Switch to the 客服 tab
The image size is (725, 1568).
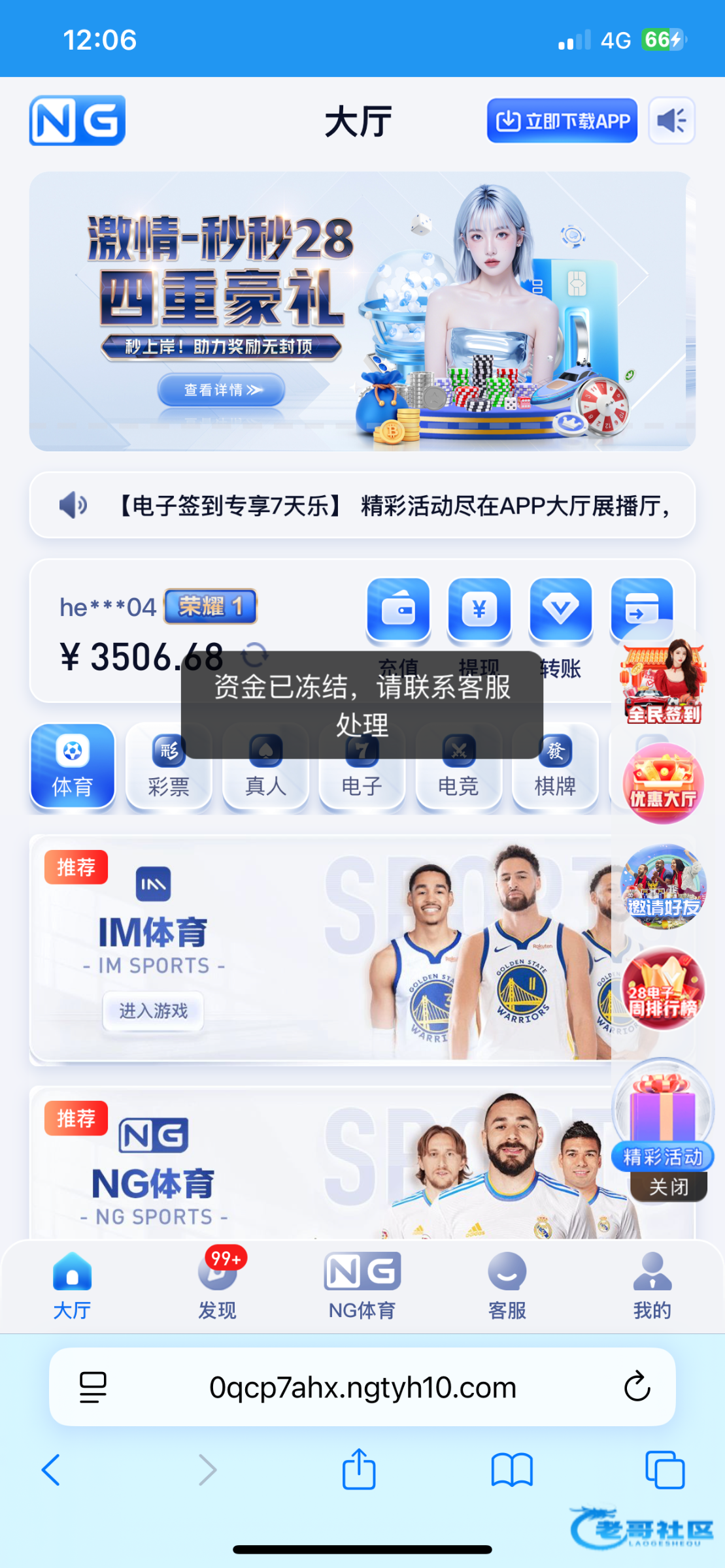tap(507, 1284)
